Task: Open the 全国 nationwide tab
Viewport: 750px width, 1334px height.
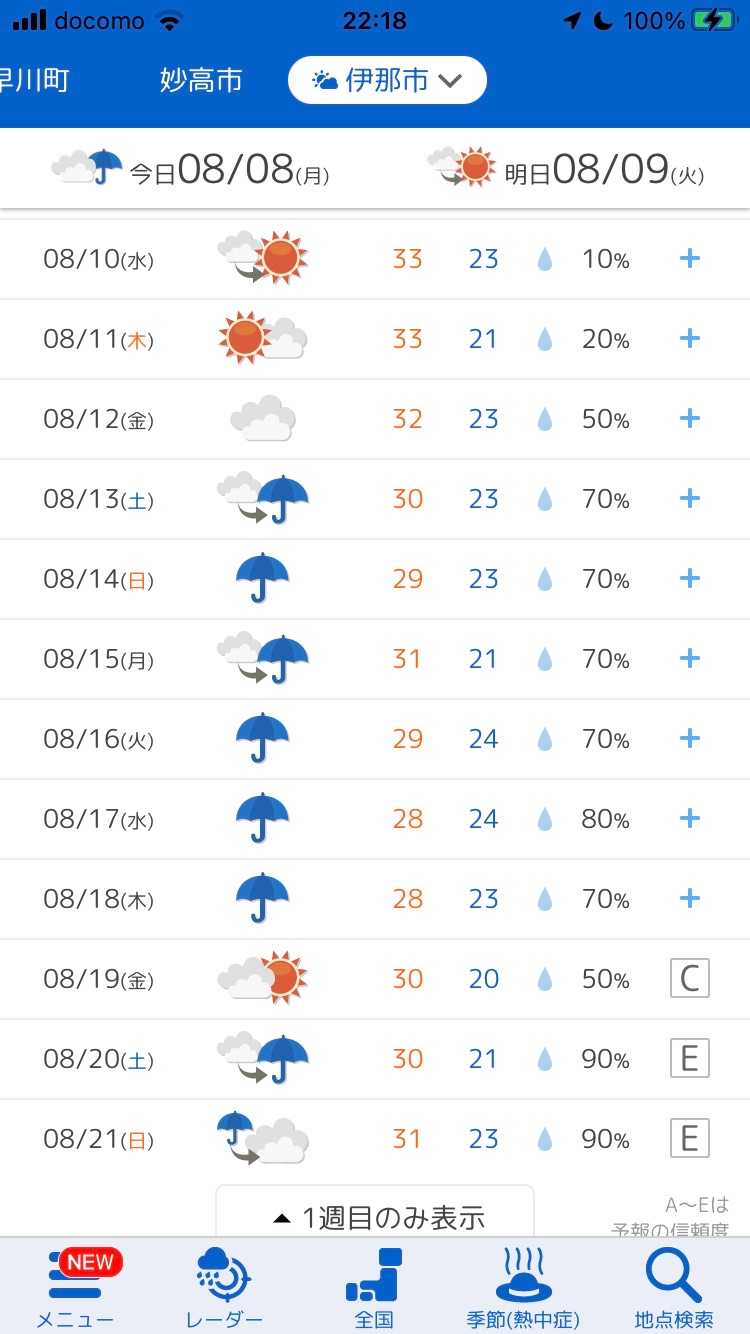Action: (374, 1288)
